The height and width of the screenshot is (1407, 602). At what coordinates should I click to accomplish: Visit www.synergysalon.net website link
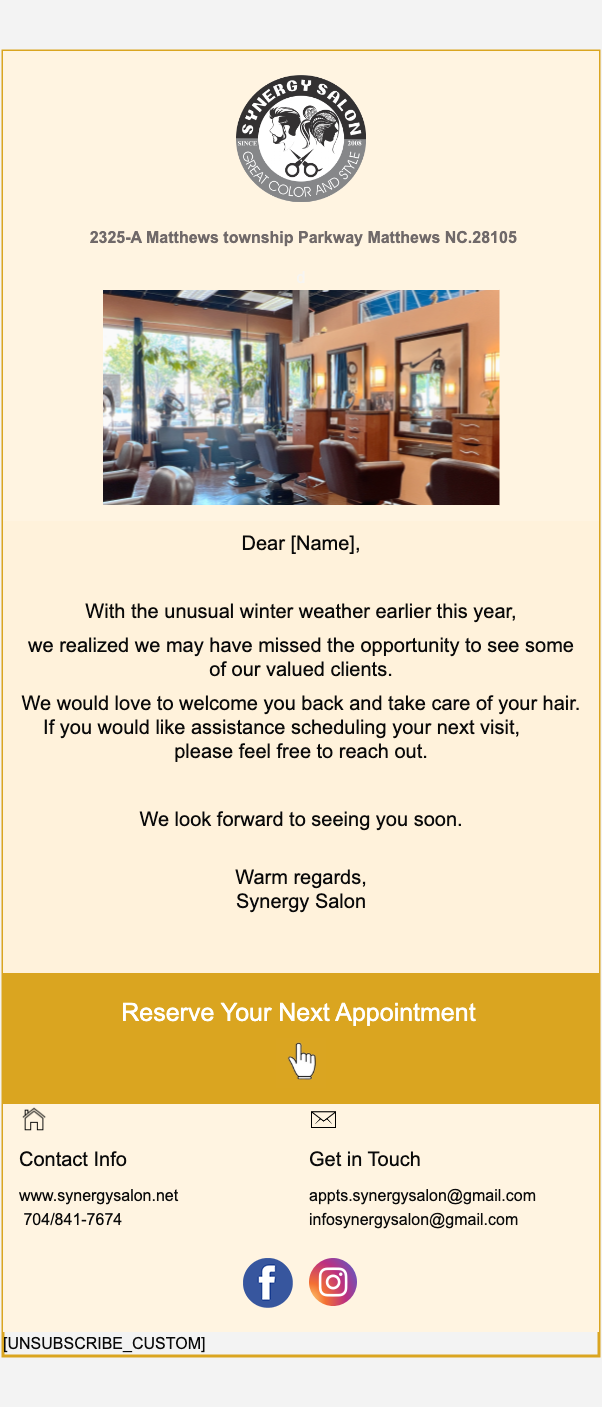coord(99,1196)
